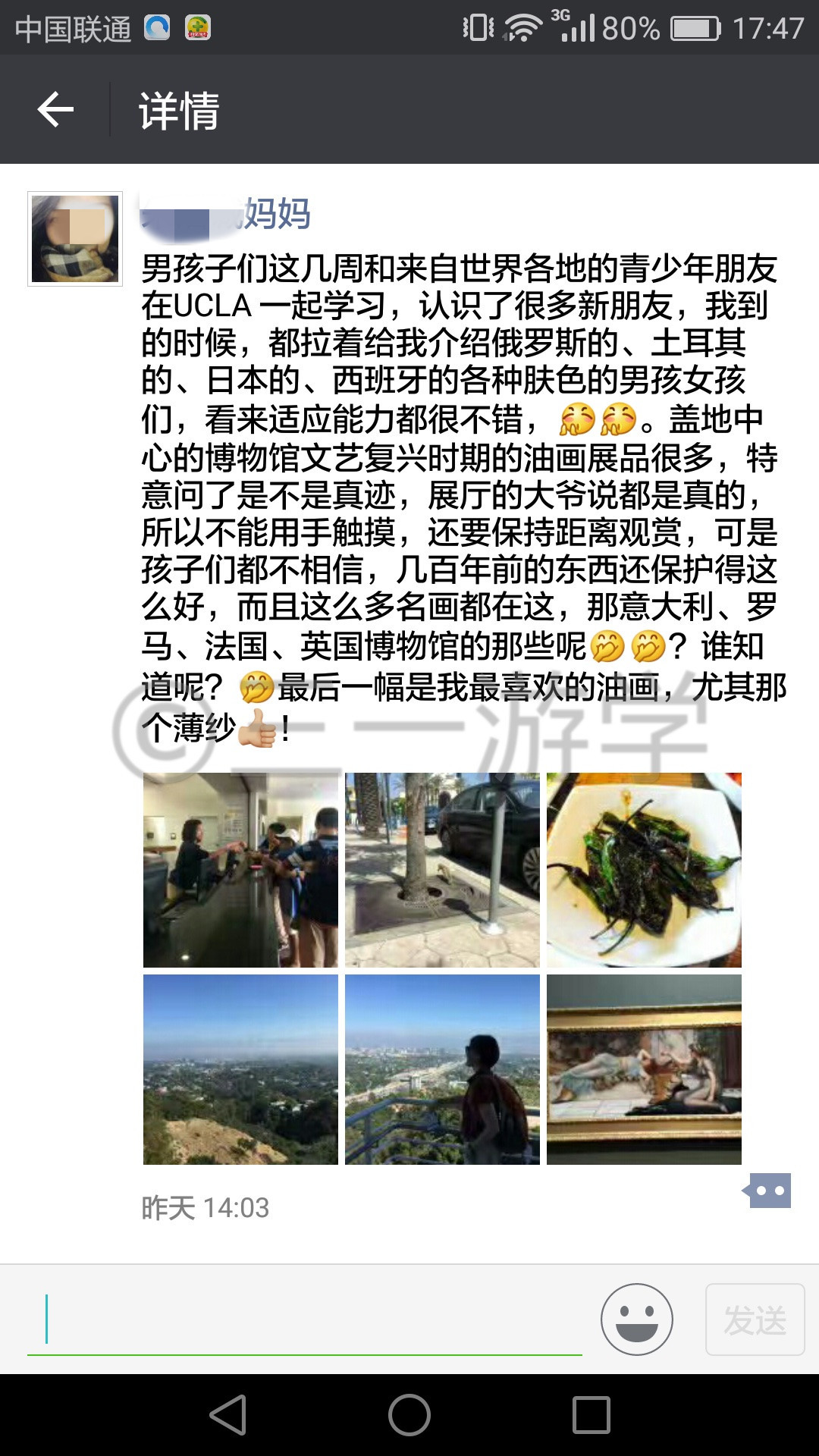819x1456 pixels.
Task: View the street tree and car photo
Action: (x=442, y=870)
